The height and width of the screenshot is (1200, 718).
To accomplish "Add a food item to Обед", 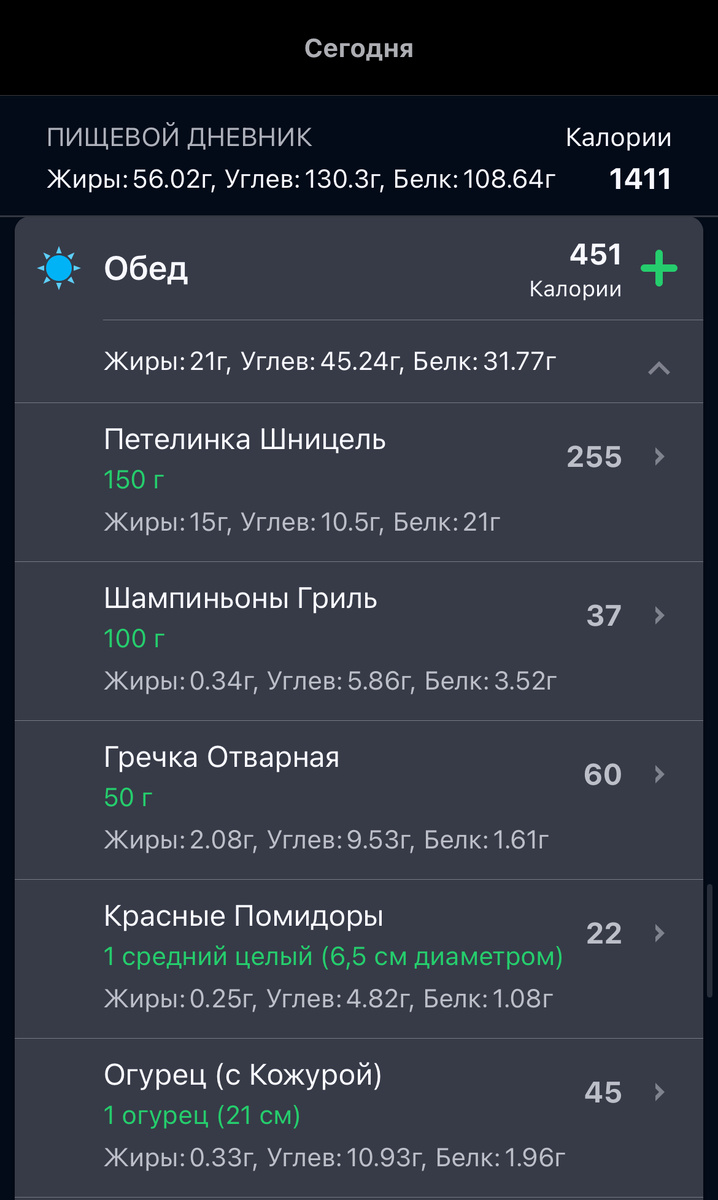I will click(x=659, y=269).
